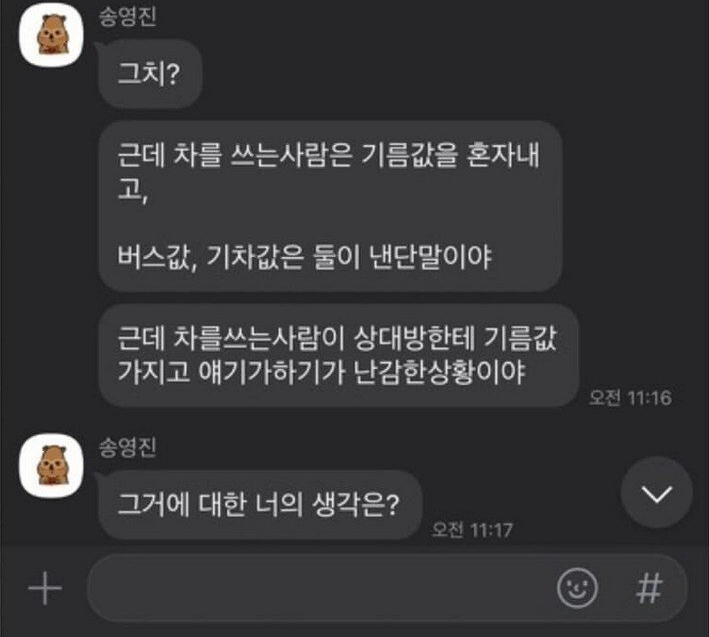
Task: Jump to latest messages with down arrow
Action: click(656, 494)
